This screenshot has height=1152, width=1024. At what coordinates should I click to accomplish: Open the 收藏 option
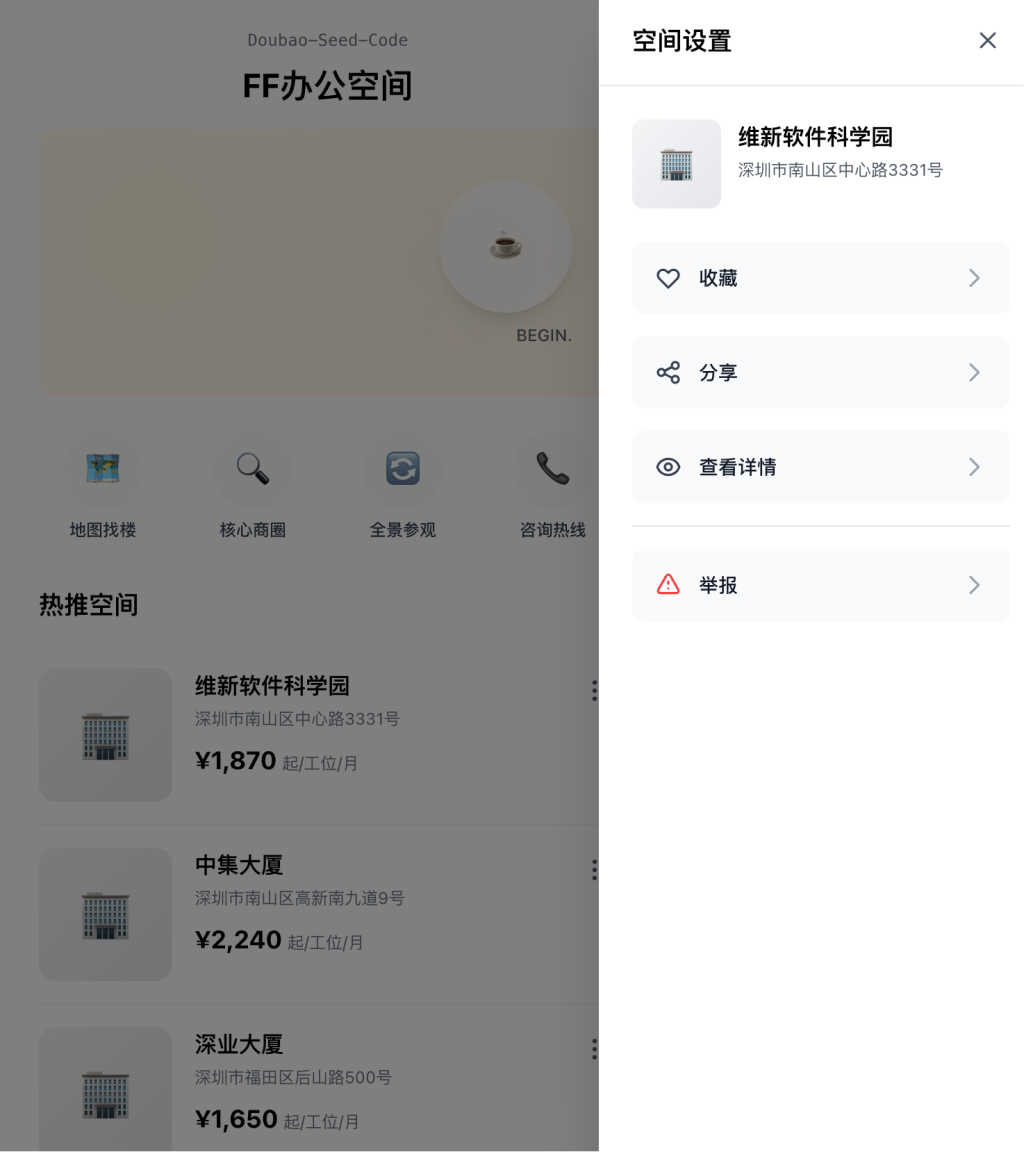tap(820, 278)
